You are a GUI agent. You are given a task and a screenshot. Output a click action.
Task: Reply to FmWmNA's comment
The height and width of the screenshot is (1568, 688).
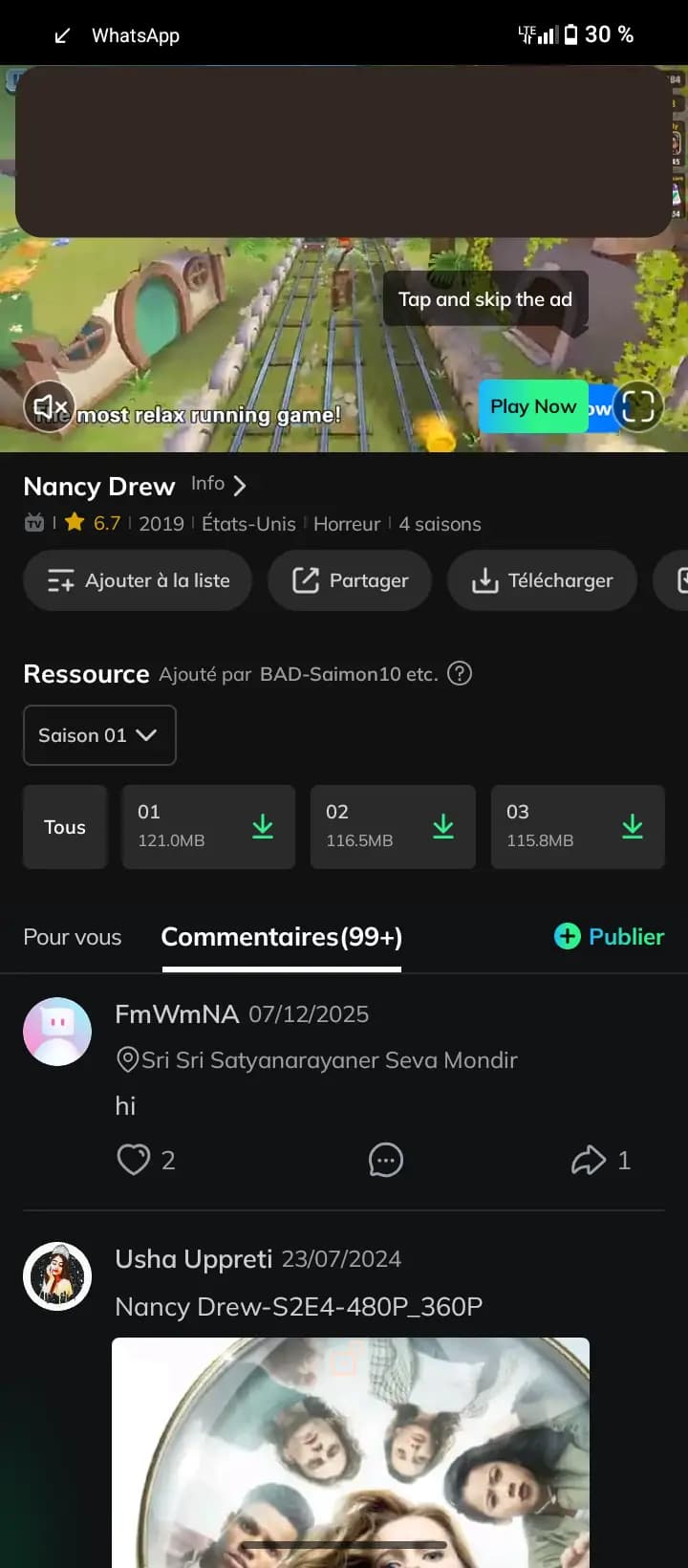coord(386,1160)
